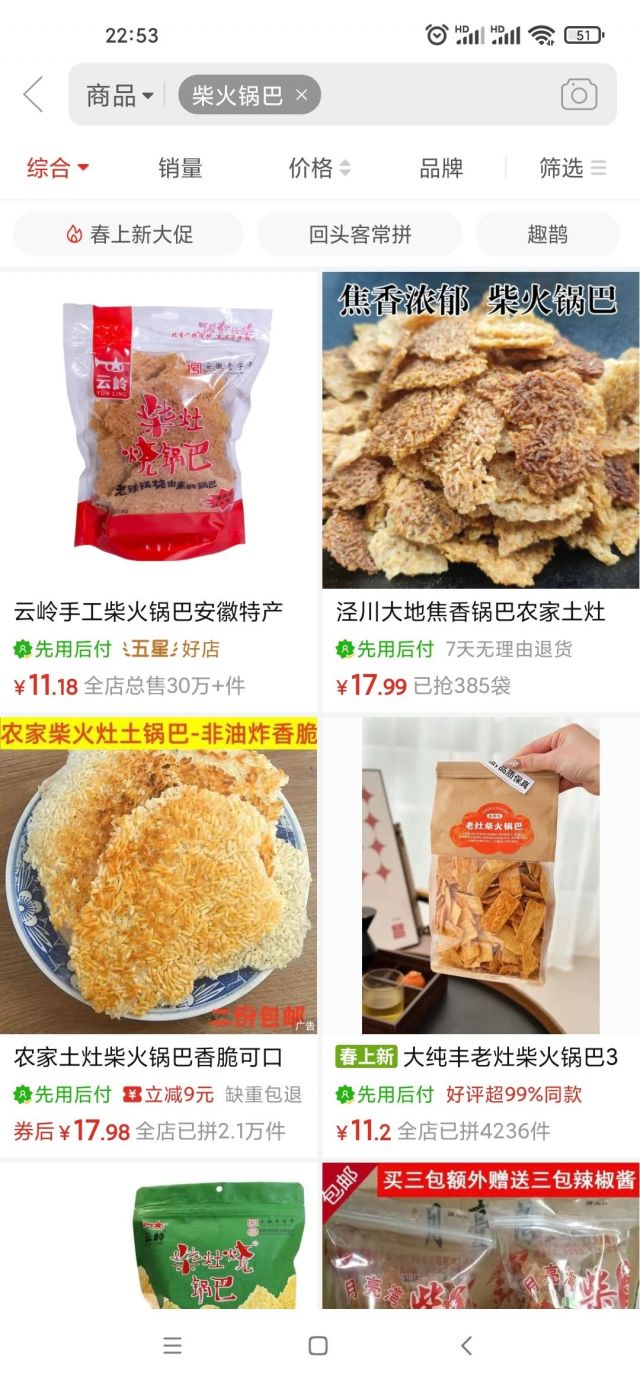This screenshot has width=640, height=1386.
Task: Select the 综合 sort tab
Action: click(x=57, y=168)
